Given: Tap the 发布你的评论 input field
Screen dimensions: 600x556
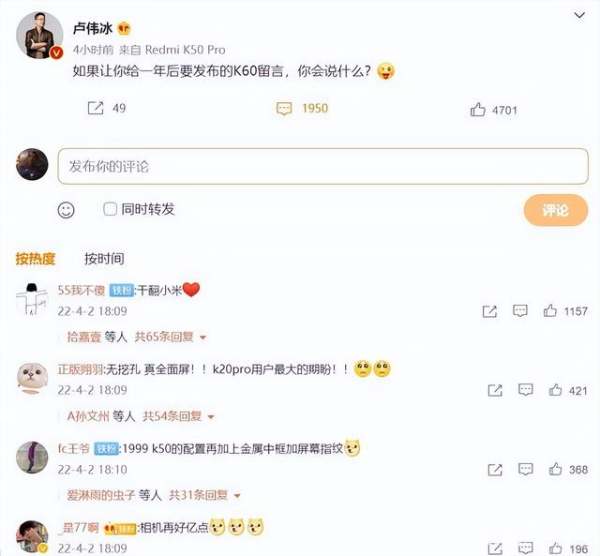Looking at the screenshot, I should click(320, 166).
